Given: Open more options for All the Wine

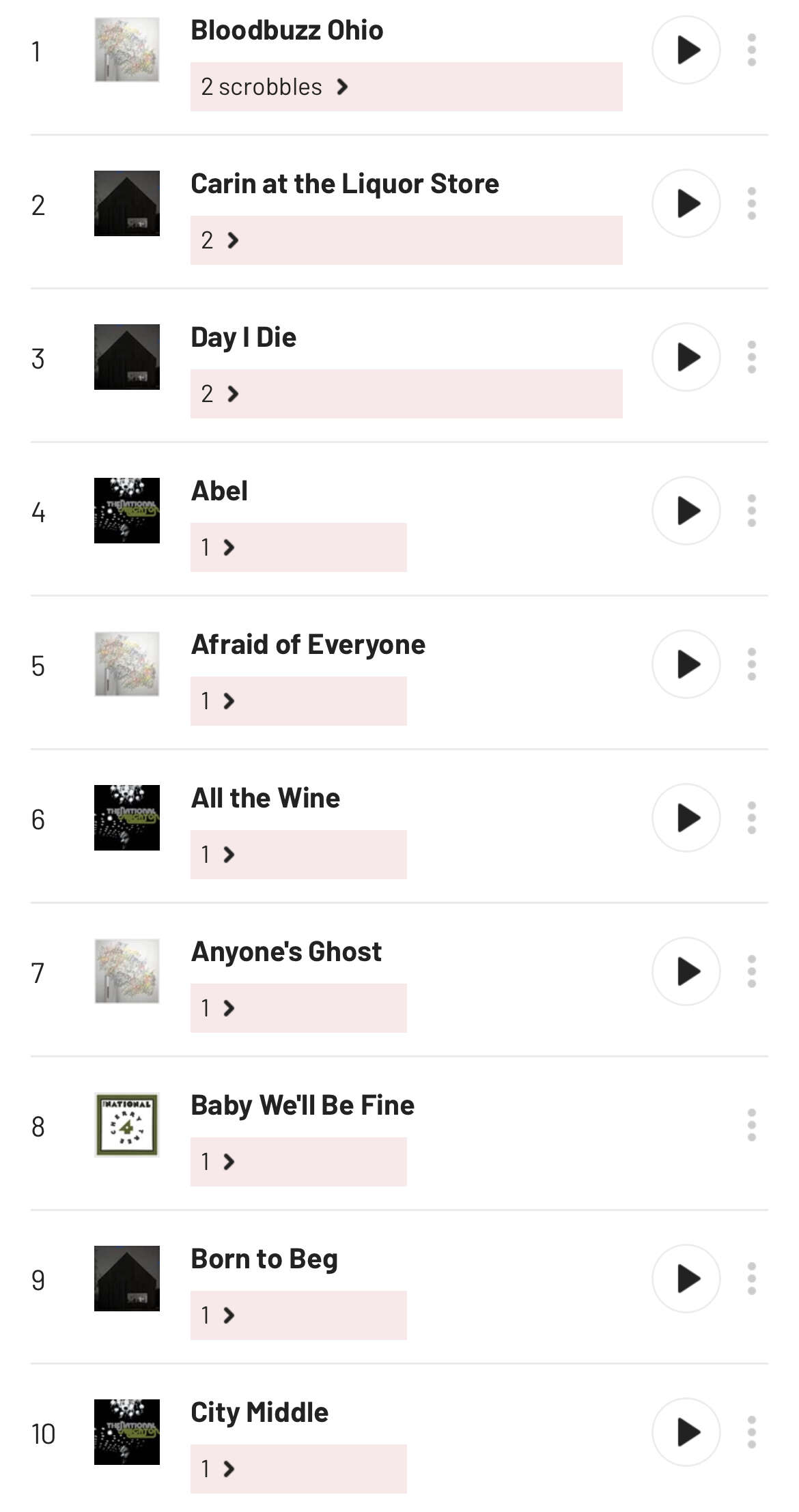Looking at the screenshot, I should coord(751,818).
